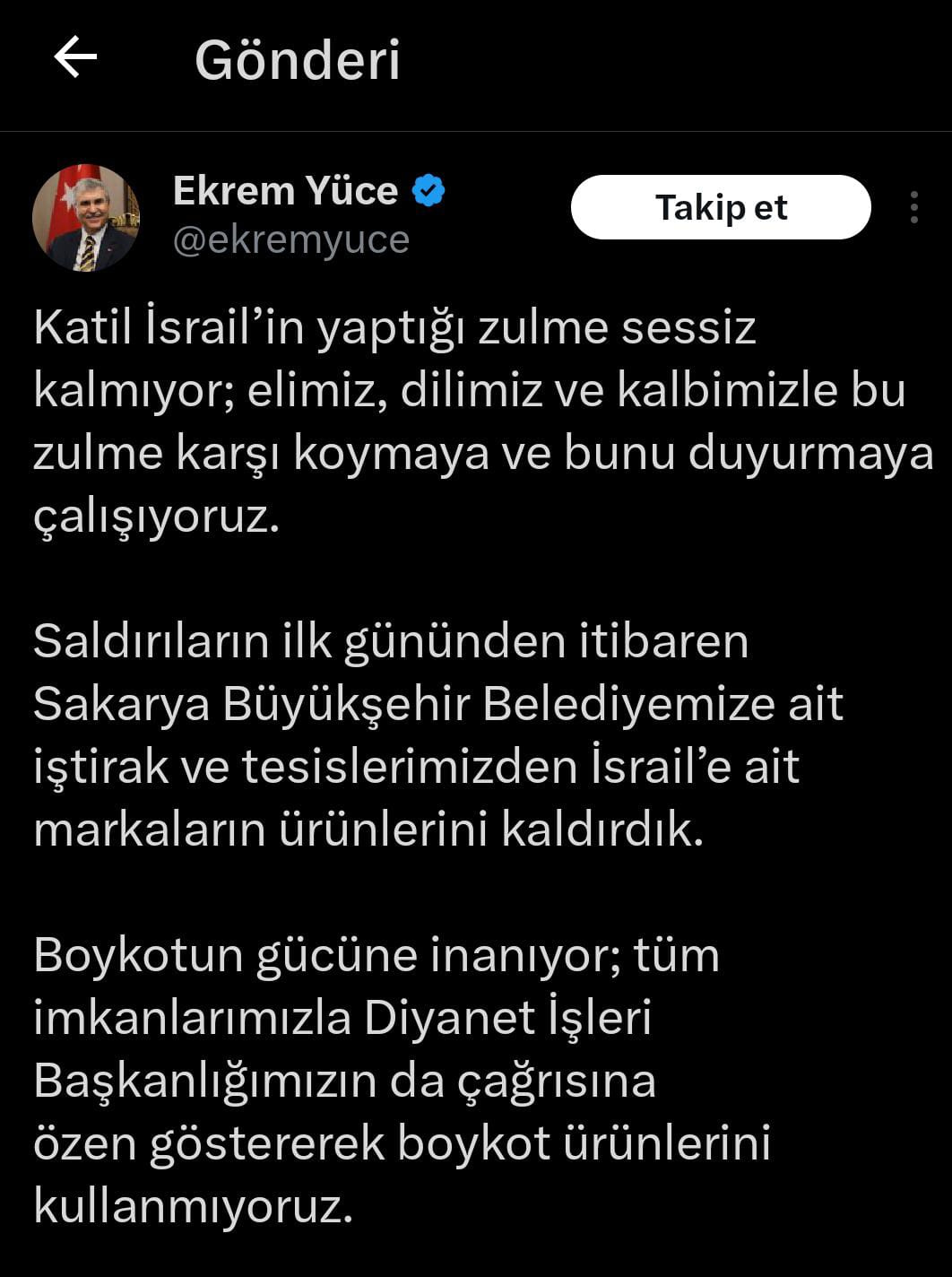The width and height of the screenshot is (952, 1277).
Task: Click the blue verified badge beside Ekrem Yüce
Action: [428, 188]
